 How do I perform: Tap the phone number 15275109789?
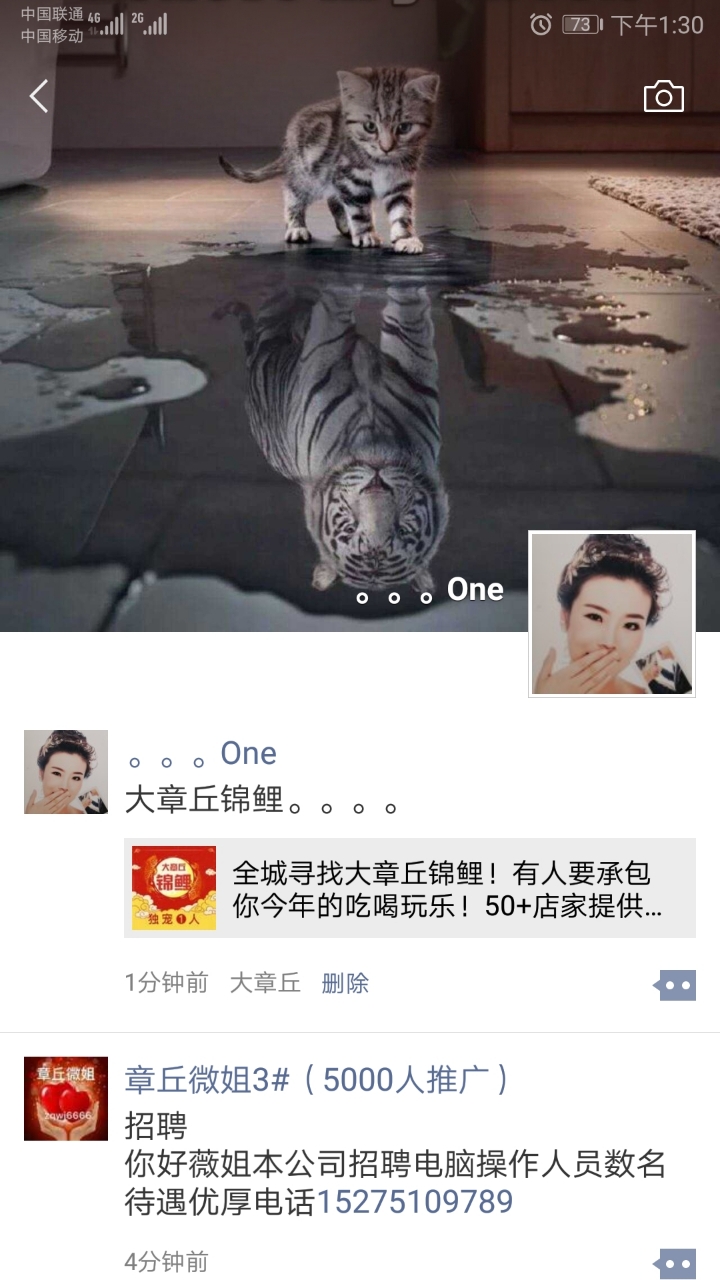[415, 1201]
